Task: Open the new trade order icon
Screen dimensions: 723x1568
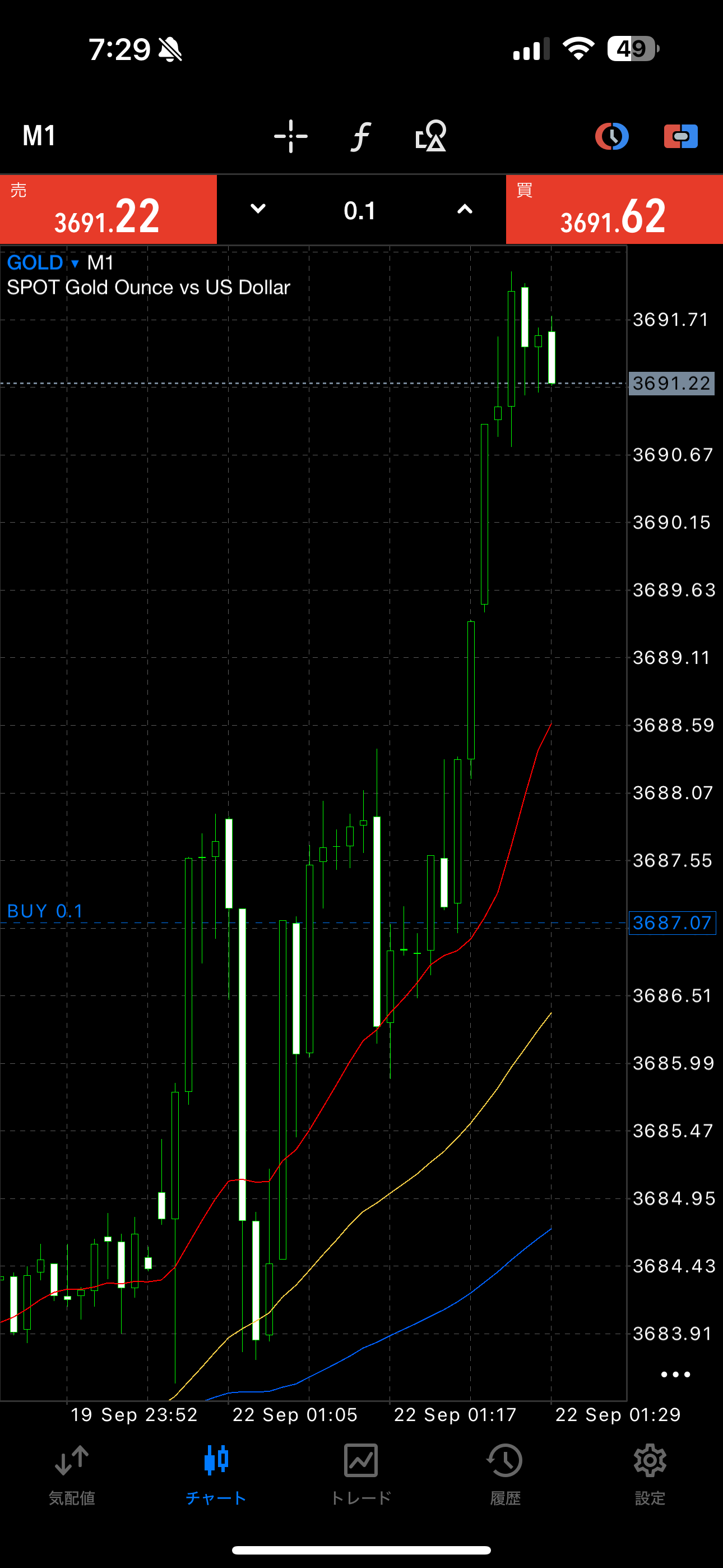Action: point(680,136)
